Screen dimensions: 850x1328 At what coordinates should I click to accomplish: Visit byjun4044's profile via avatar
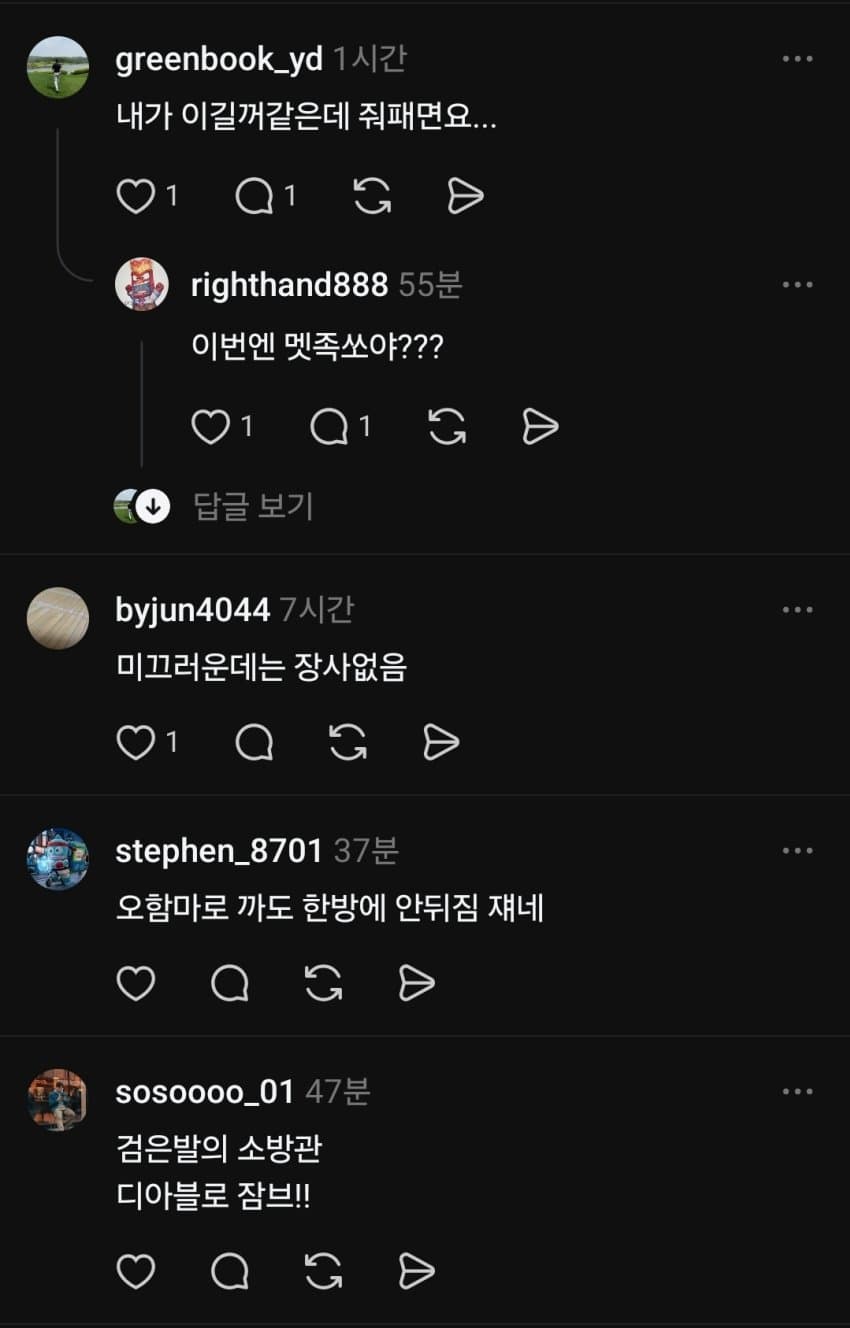[x=58, y=618]
